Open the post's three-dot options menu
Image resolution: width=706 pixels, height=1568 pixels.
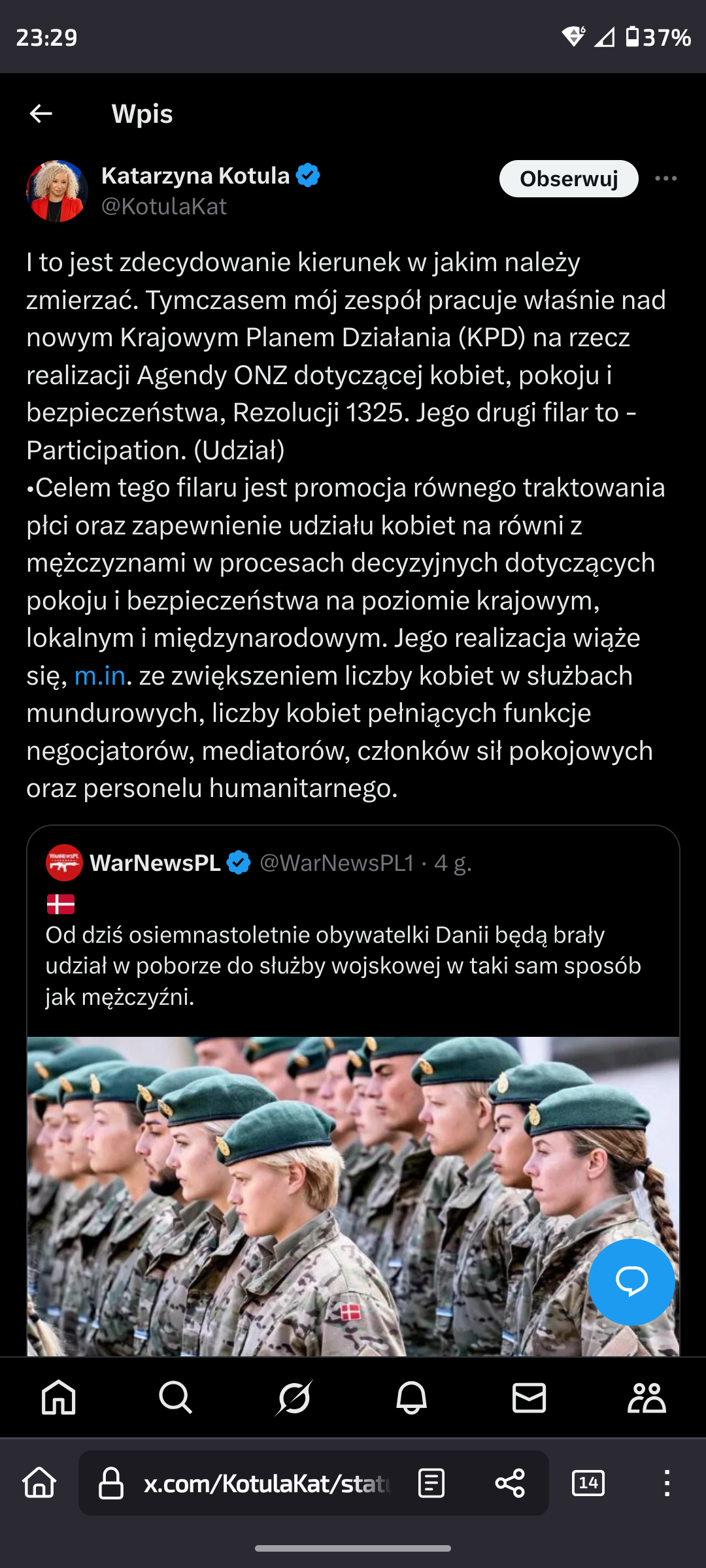tap(665, 178)
